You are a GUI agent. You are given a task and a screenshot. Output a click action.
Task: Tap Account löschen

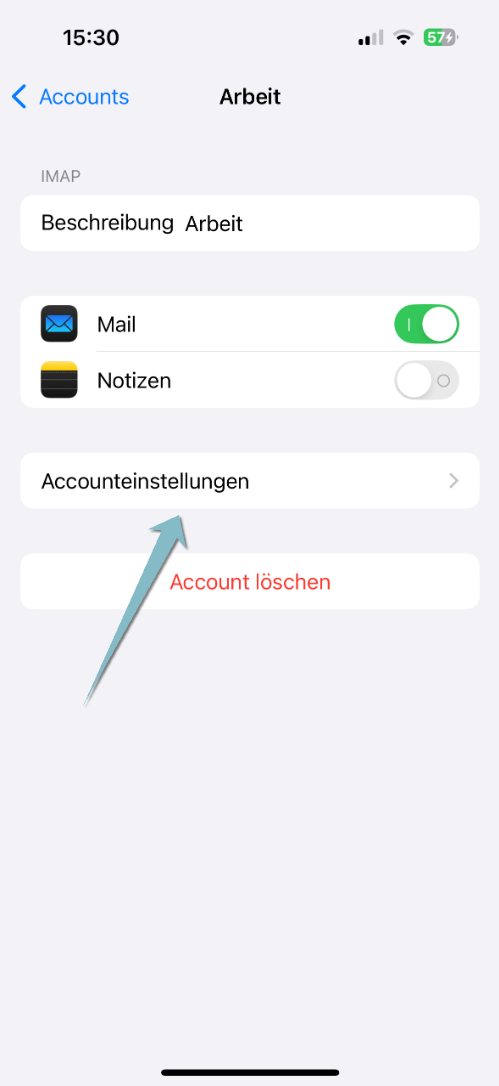pos(250,581)
